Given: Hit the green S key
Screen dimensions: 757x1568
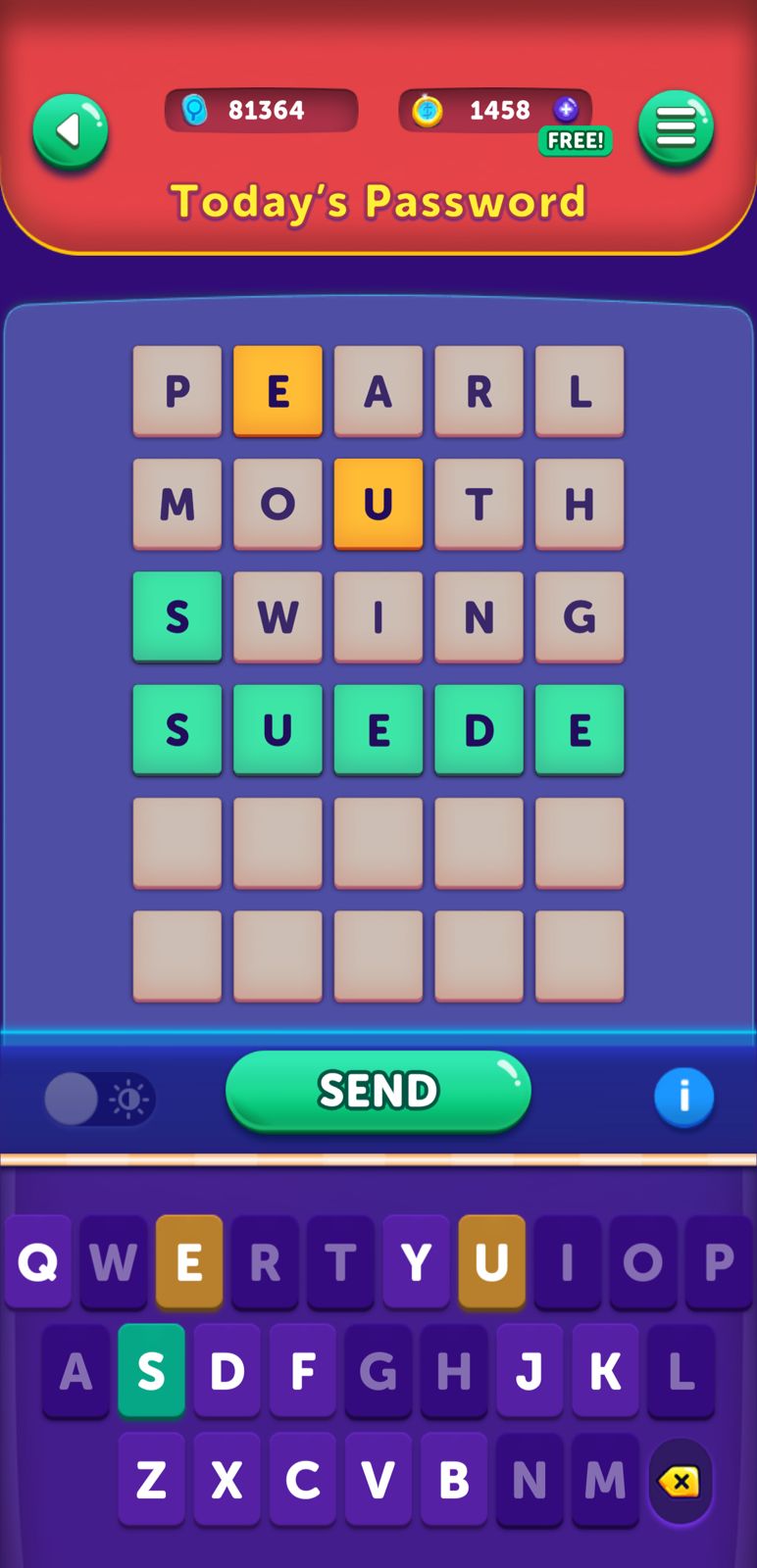Looking at the screenshot, I should [151, 1370].
